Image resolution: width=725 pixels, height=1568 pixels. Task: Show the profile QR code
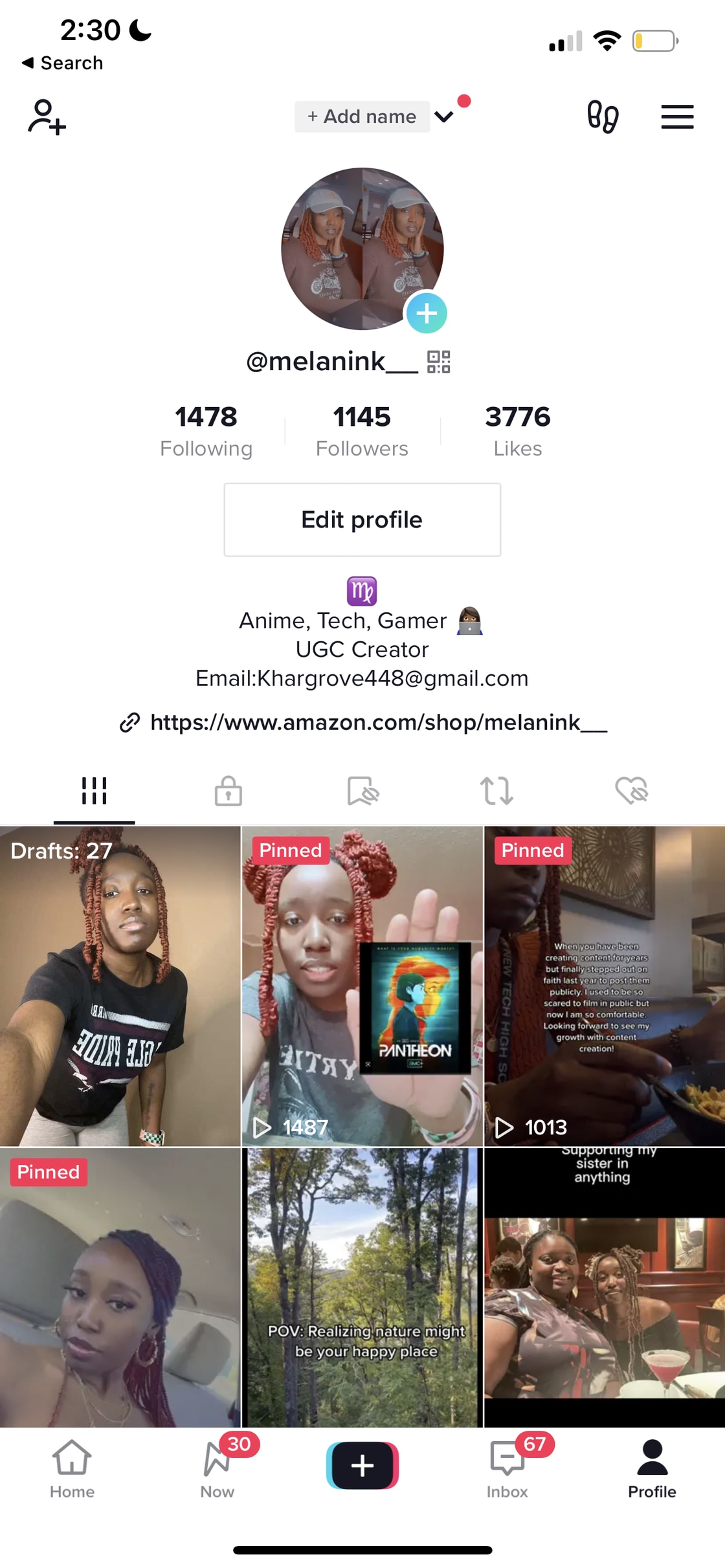[438, 362]
